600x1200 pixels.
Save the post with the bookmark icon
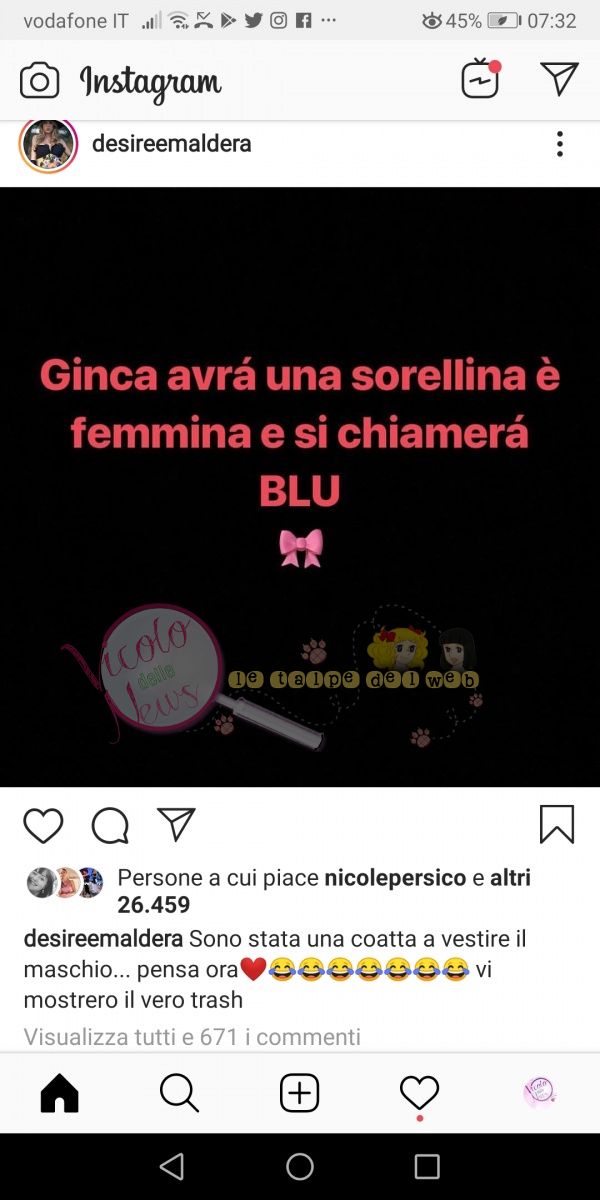click(557, 824)
